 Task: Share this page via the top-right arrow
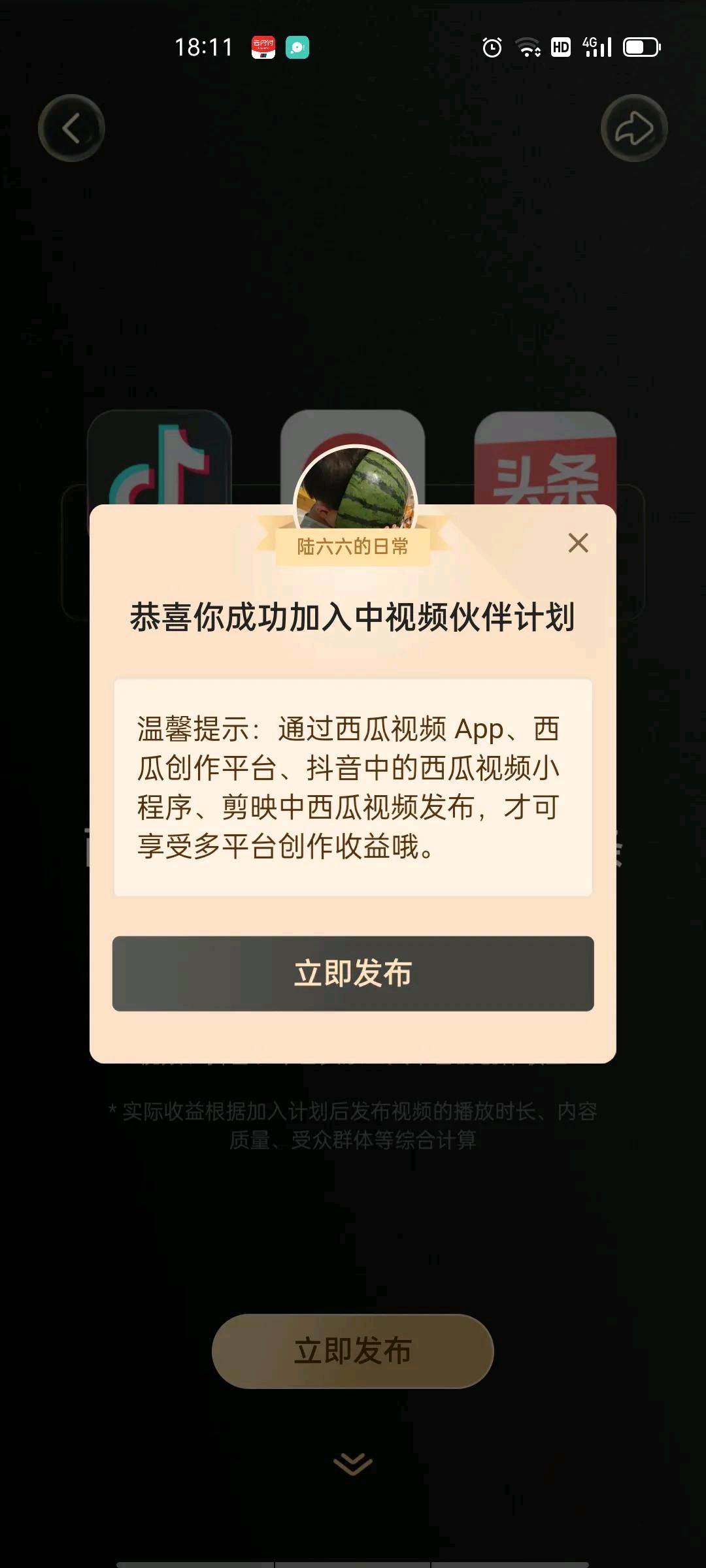633,128
